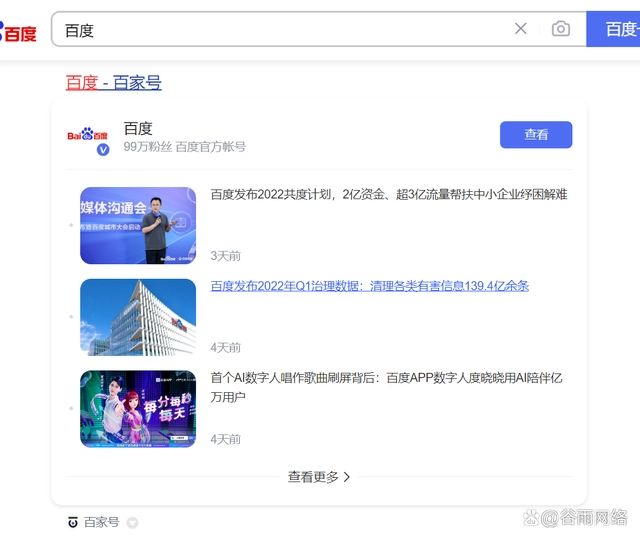Tap the AI digital human article thumbnail
The image size is (640, 540).
click(x=138, y=409)
